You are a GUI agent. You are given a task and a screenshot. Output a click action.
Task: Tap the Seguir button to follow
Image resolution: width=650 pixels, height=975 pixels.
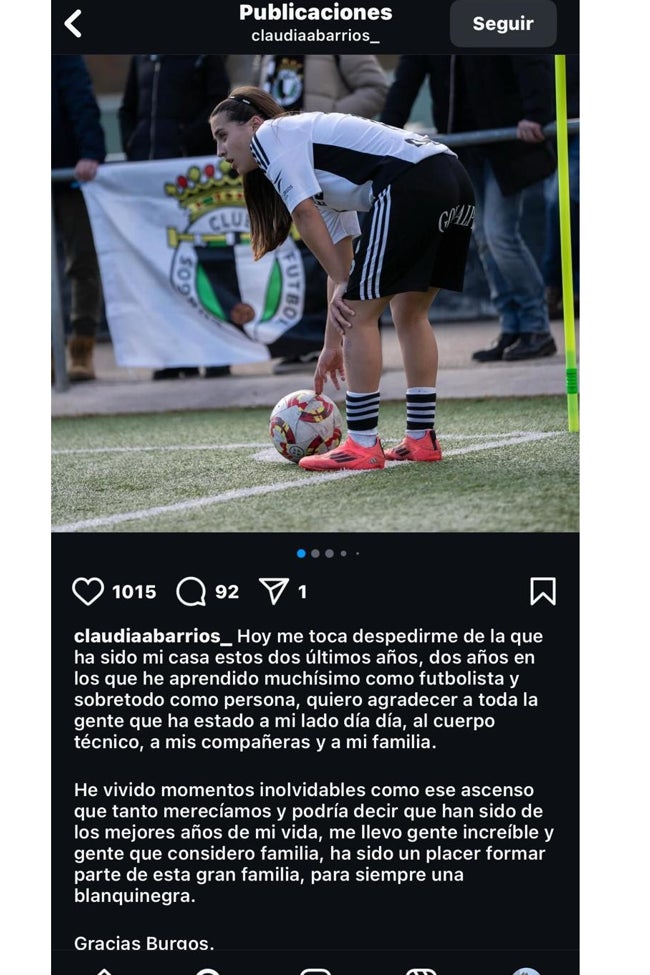tap(503, 24)
